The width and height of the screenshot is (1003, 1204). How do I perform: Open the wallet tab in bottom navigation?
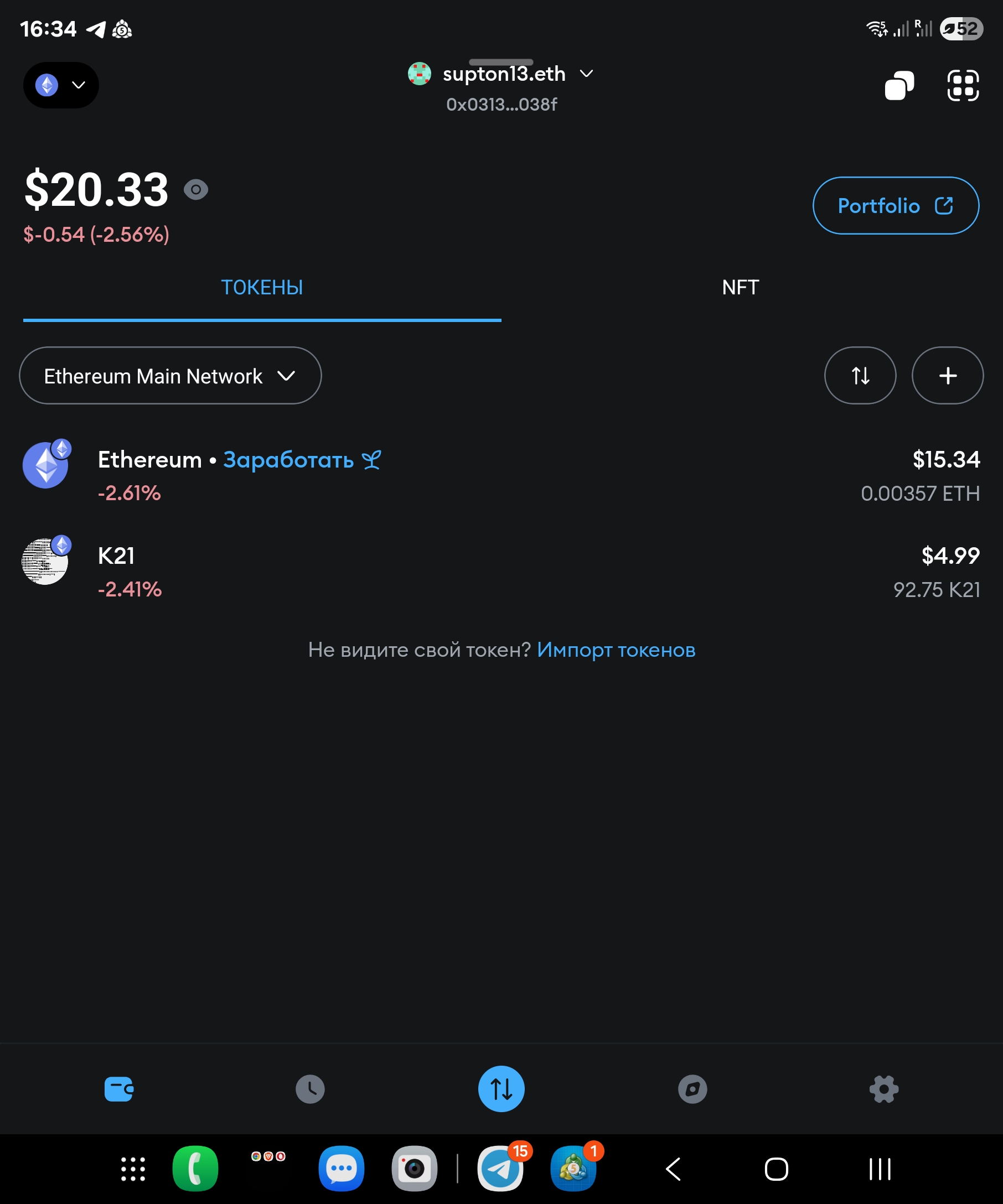[118, 1089]
